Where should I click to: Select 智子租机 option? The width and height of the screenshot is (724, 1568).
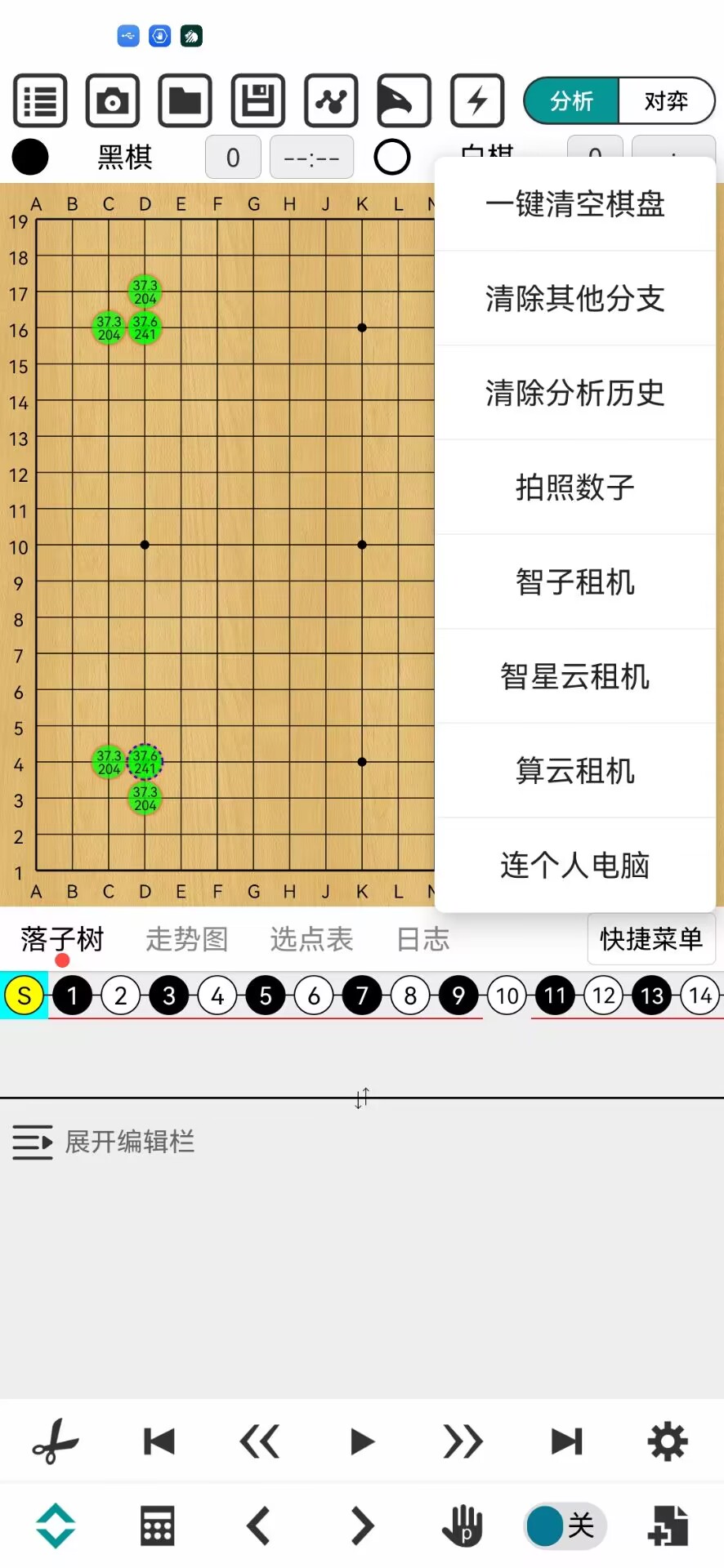574,582
